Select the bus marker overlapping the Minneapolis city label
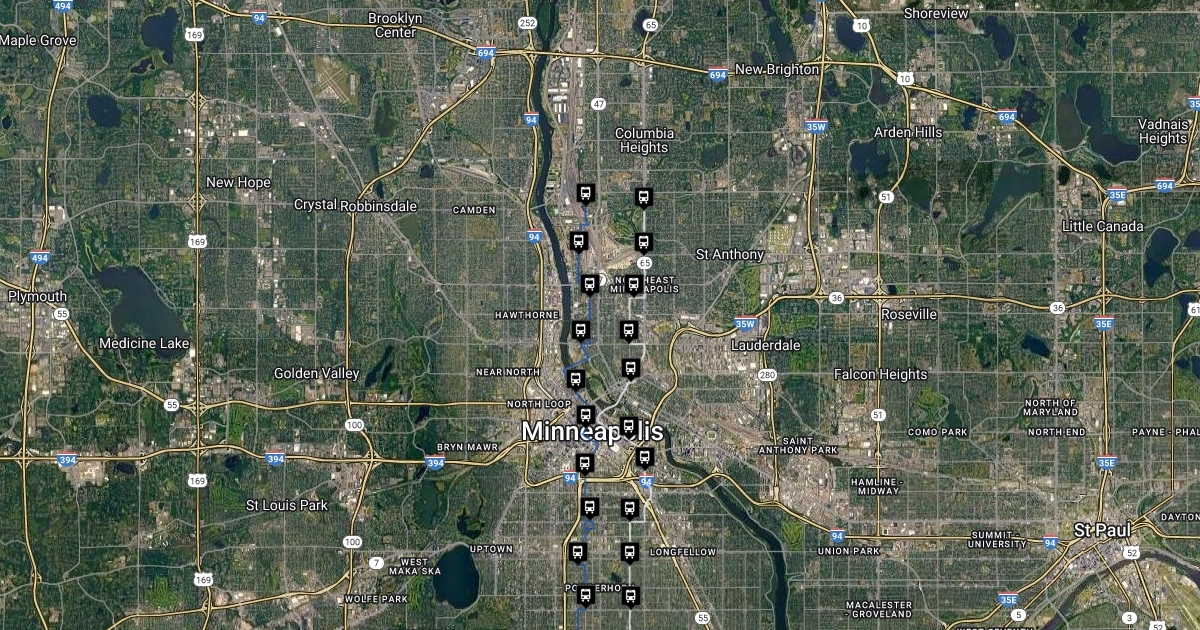This screenshot has height=630, width=1200. pyautogui.click(x=628, y=426)
